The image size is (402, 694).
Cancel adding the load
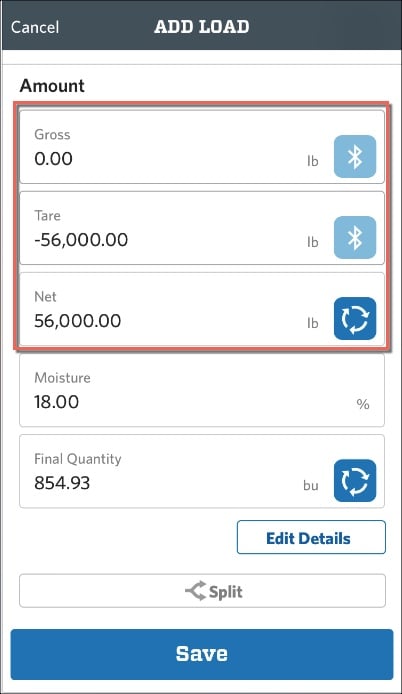(35, 27)
